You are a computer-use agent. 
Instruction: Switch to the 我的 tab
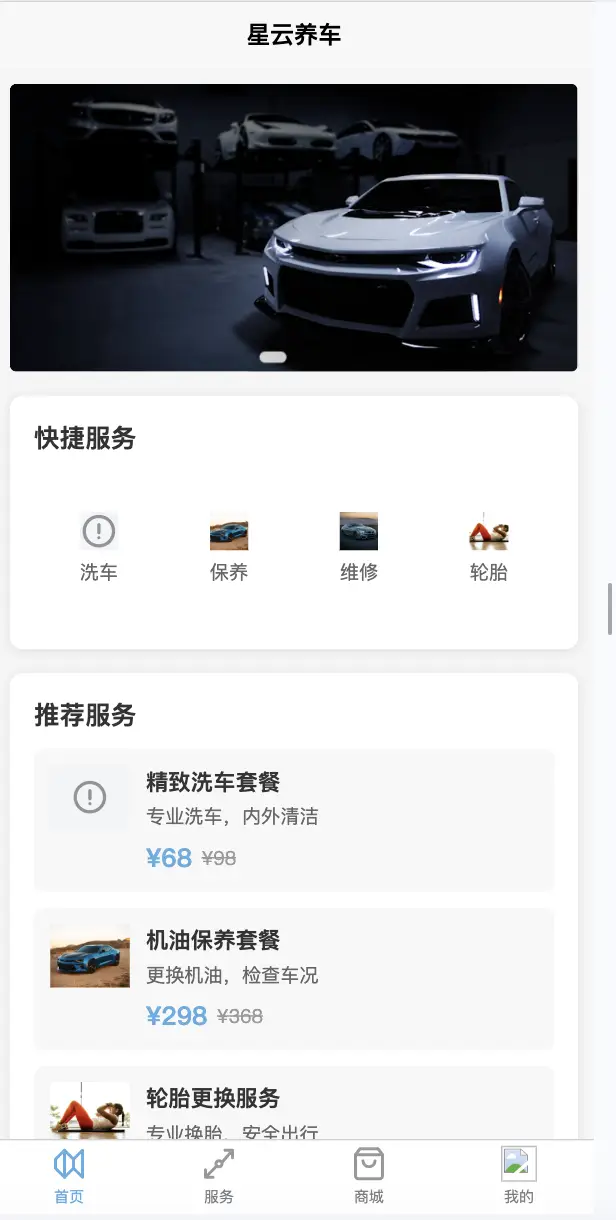pos(519,1177)
